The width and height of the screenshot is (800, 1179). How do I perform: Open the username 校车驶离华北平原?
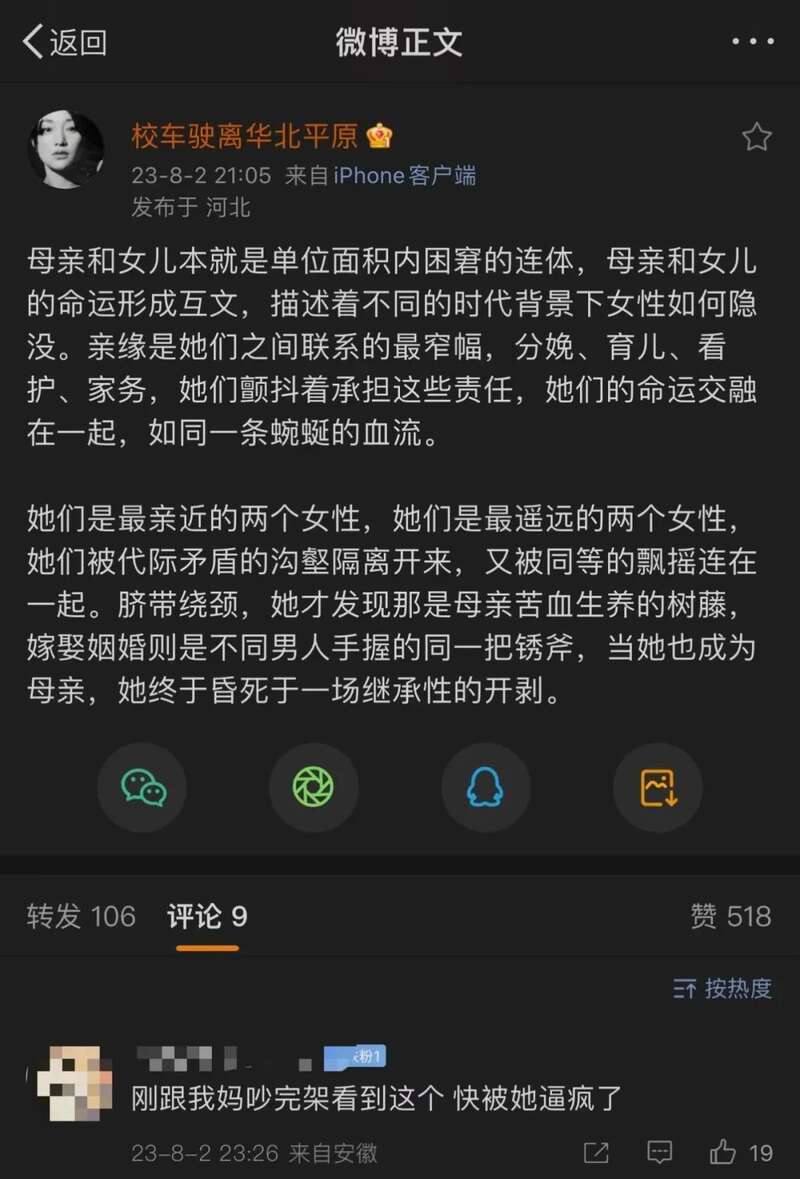245,136
